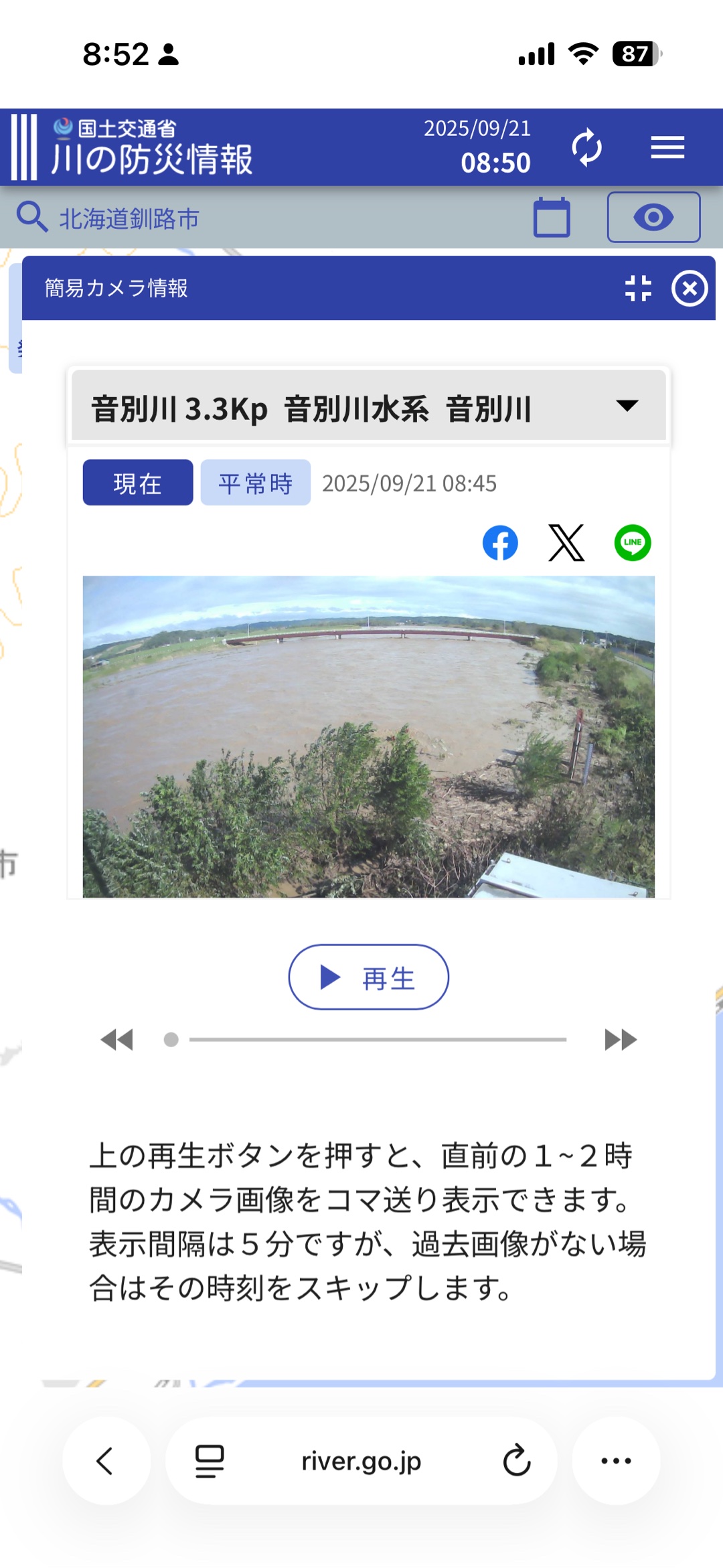Step back to the previous frame
This screenshot has width=723, height=1568.
click(117, 1040)
